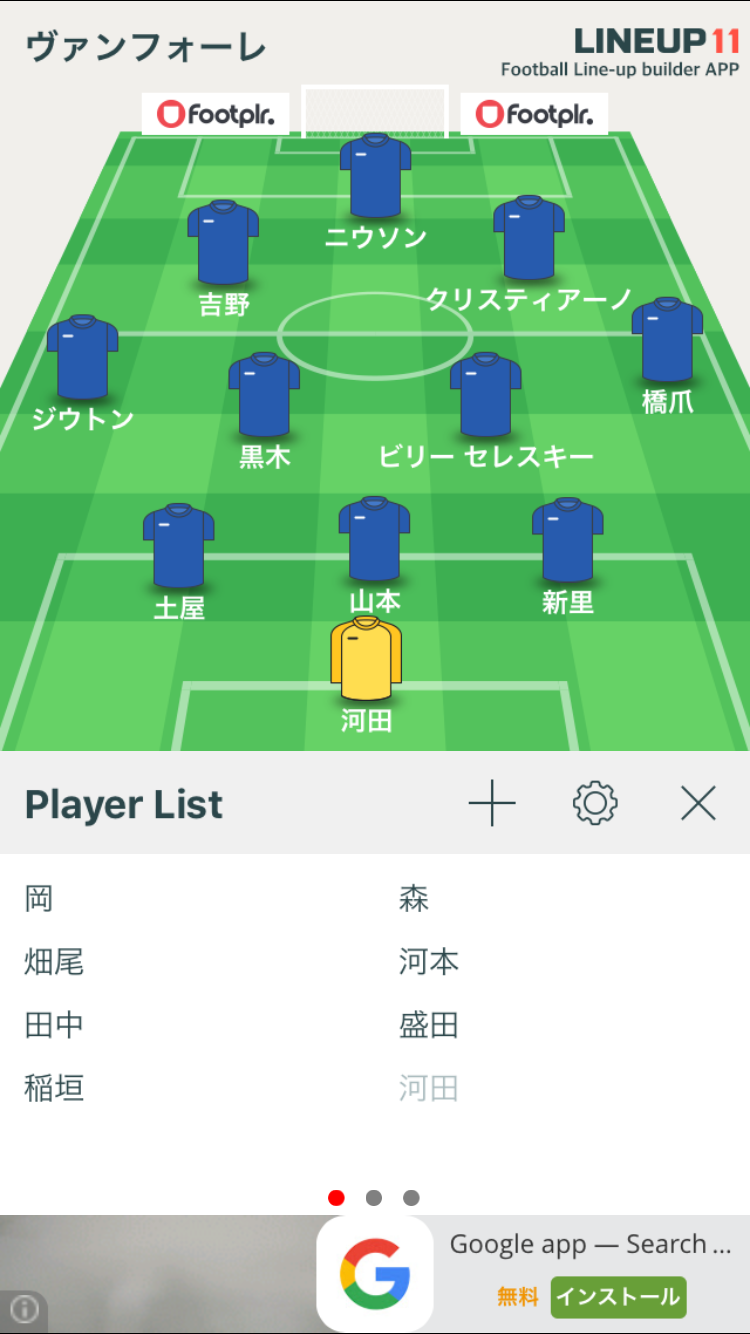
Task: Tap the goalkeeper 河田 yellow jersey
Action: 366,659
